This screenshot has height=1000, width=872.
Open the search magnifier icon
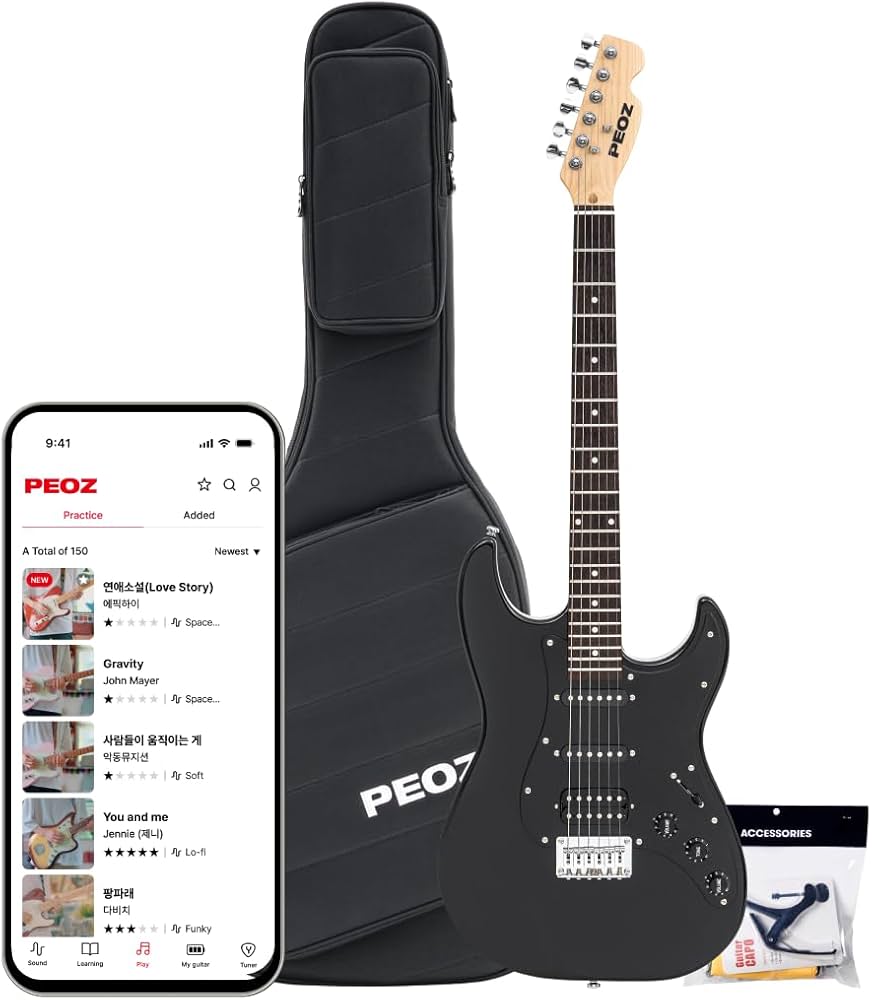click(x=229, y=485)
